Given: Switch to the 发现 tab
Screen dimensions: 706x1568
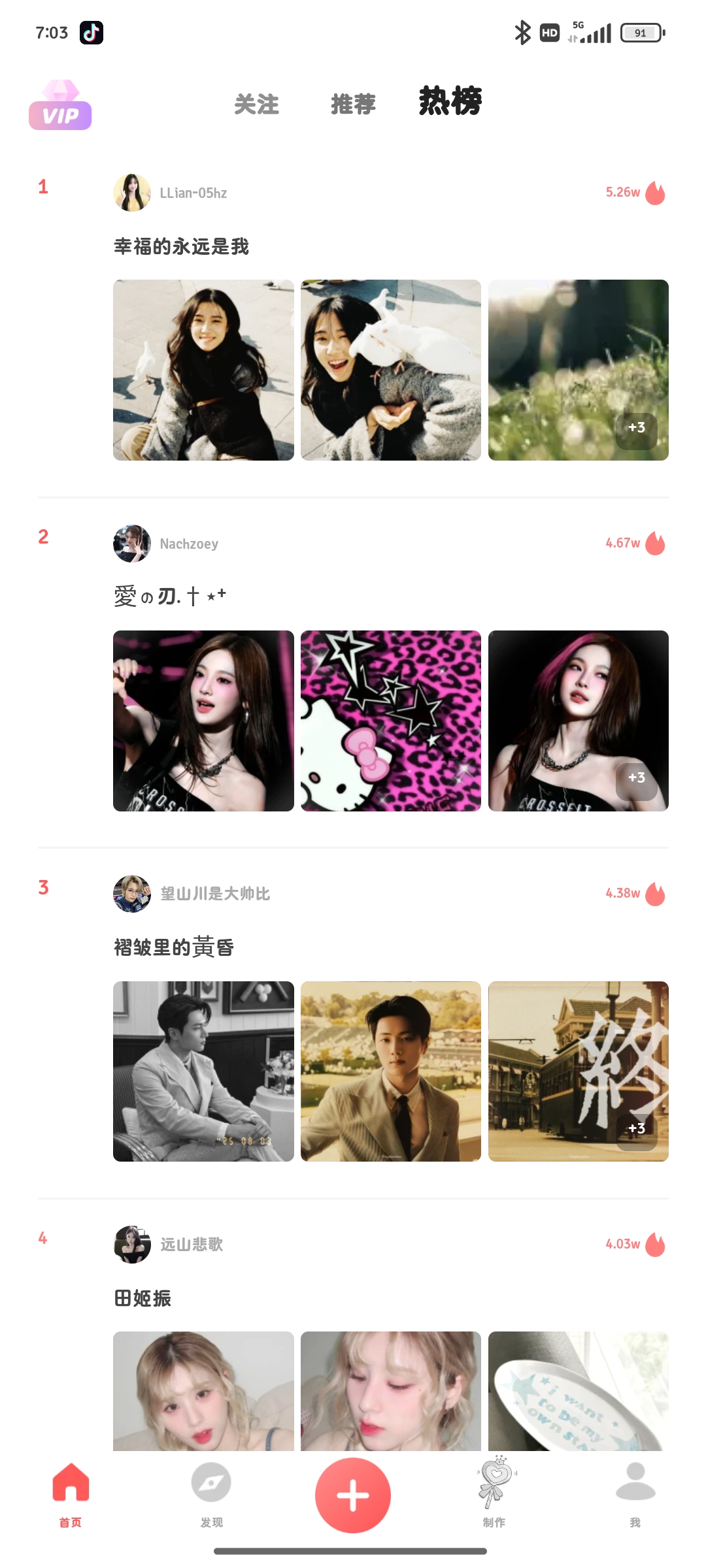Looking at the screenshot, I should pyautogui.click(x=211, y=1494).
